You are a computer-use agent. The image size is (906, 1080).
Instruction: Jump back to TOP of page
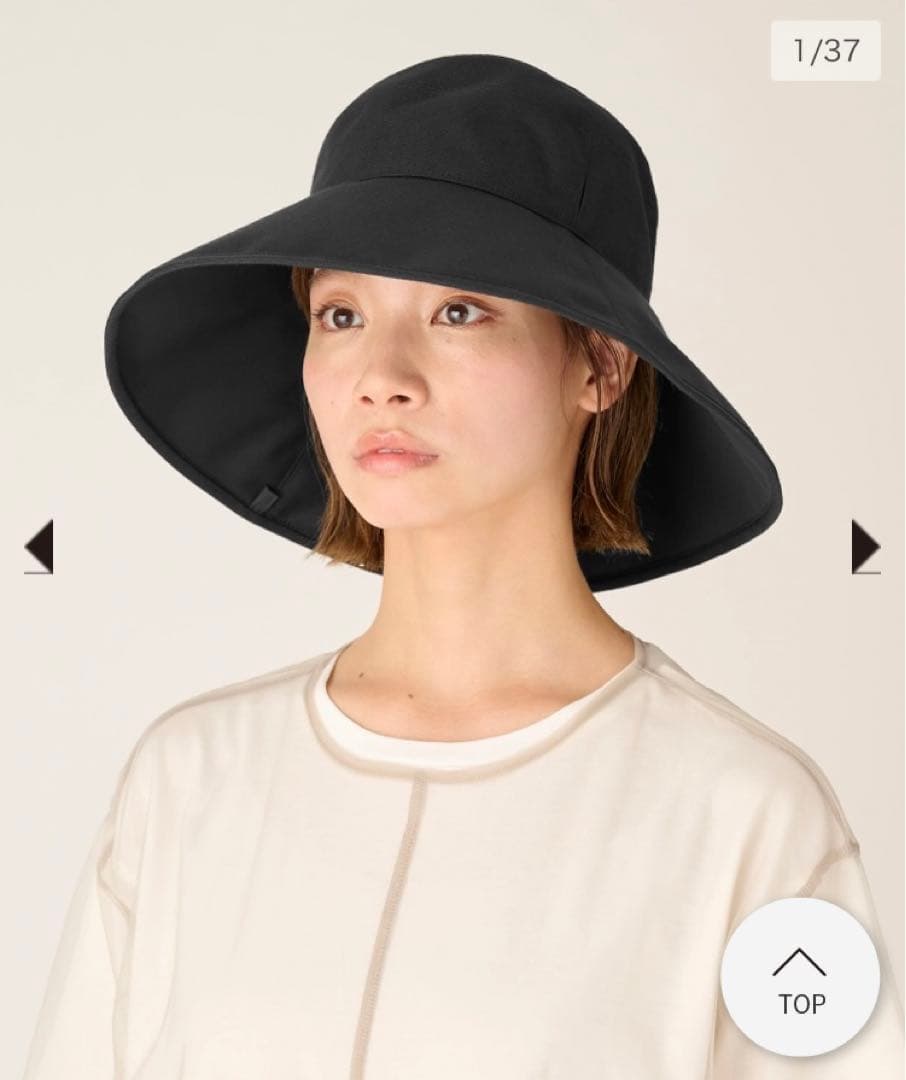[800, 977]
